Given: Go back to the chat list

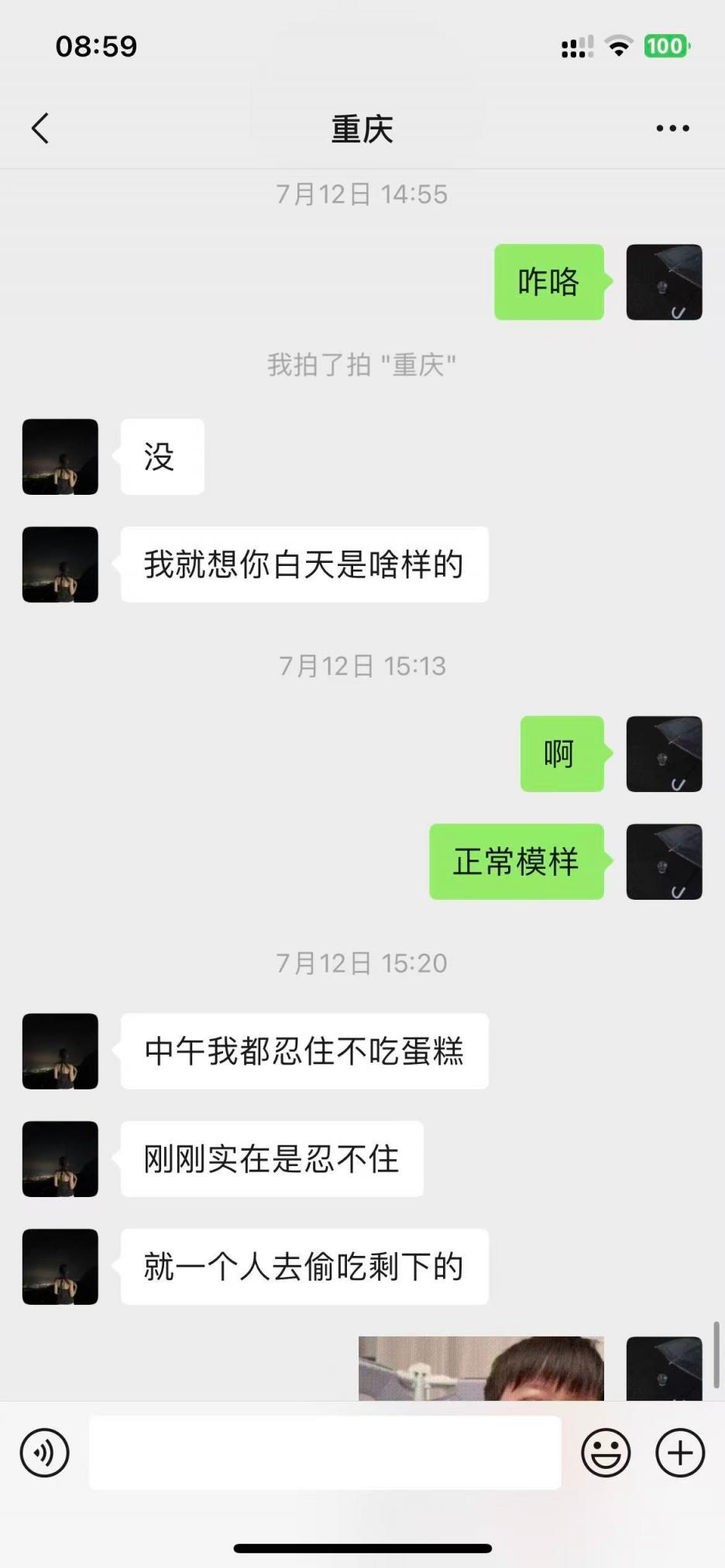Looking at the screenshot, I should 40,129.
